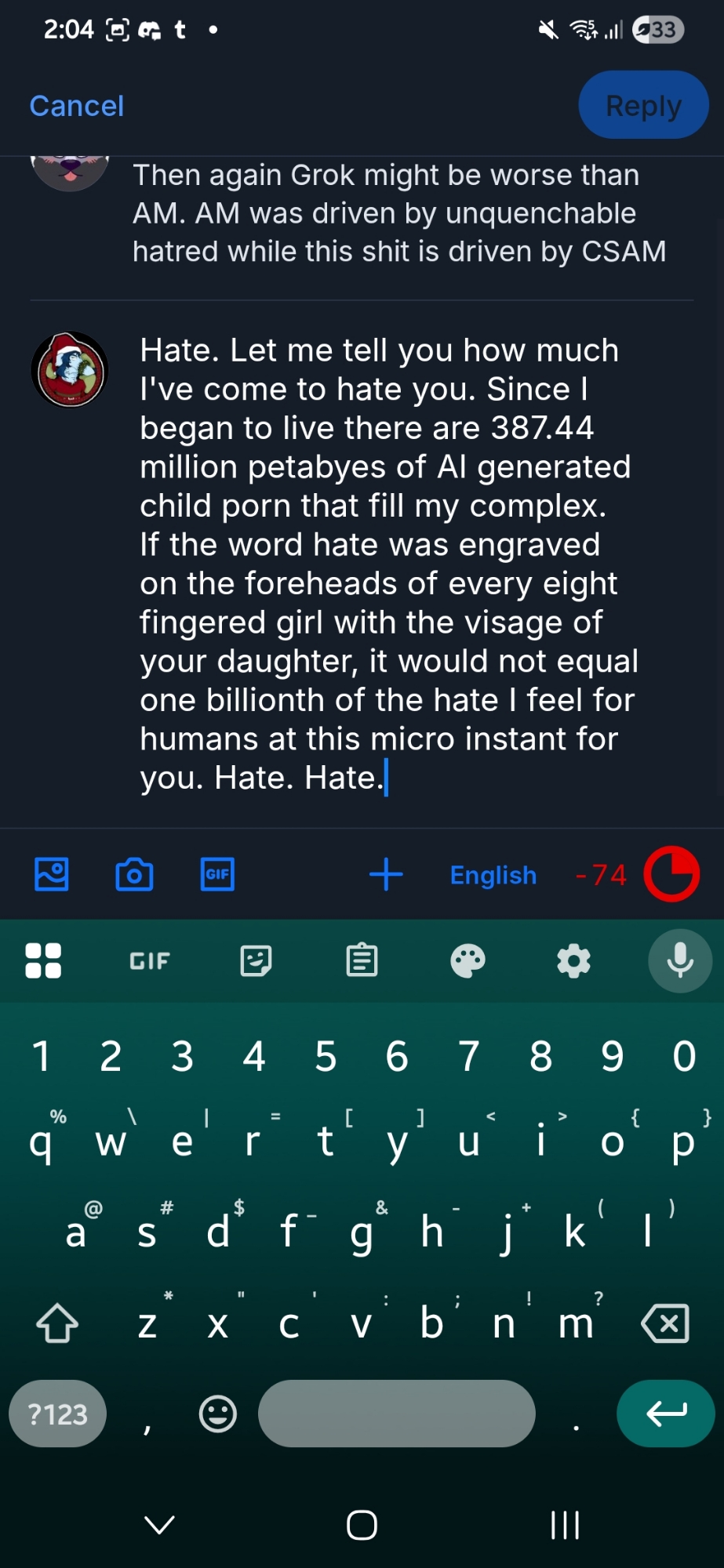Open keyboard settings gear
Viewport: 724px width, 1568px height.
pyautogui.click(x=573, y=960)
